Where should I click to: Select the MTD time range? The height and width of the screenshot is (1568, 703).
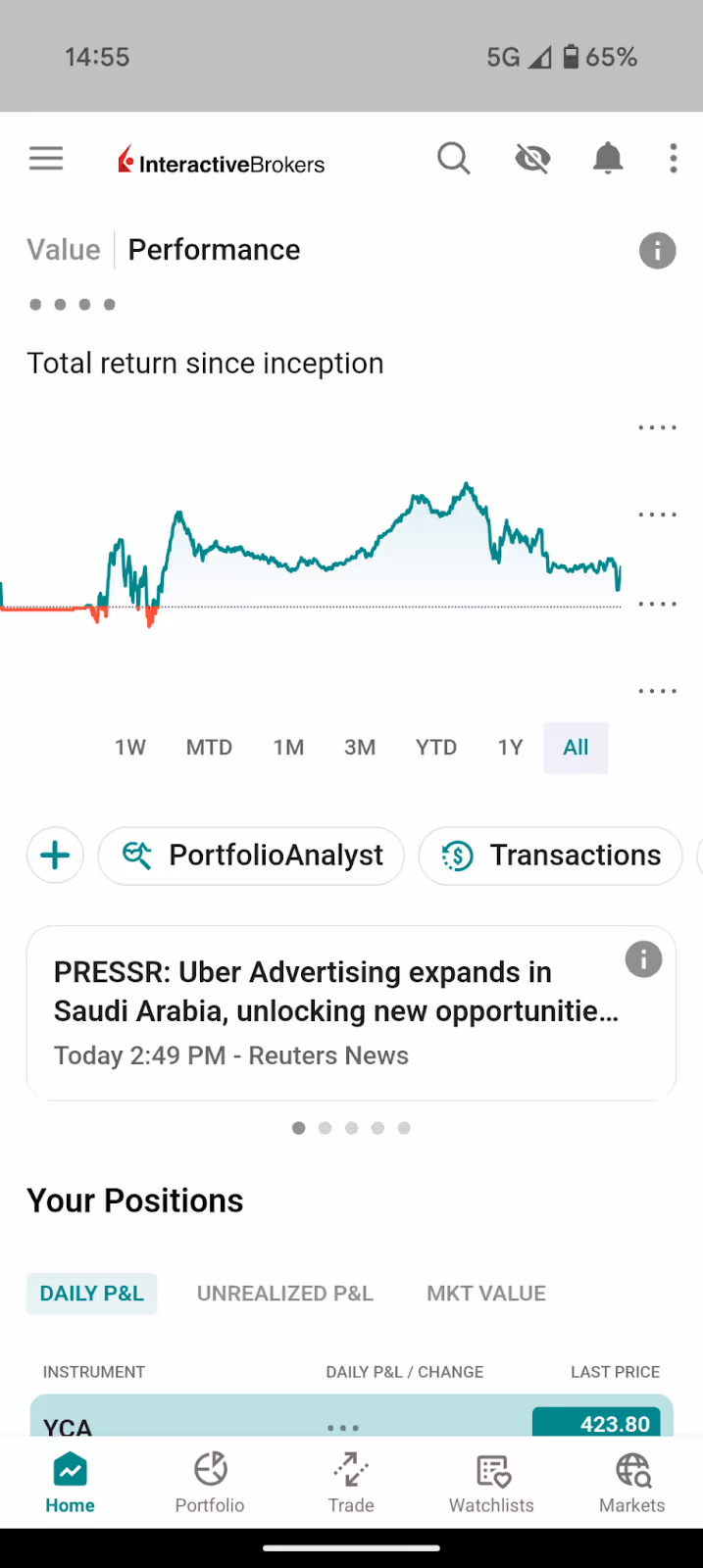coord(209,748)
